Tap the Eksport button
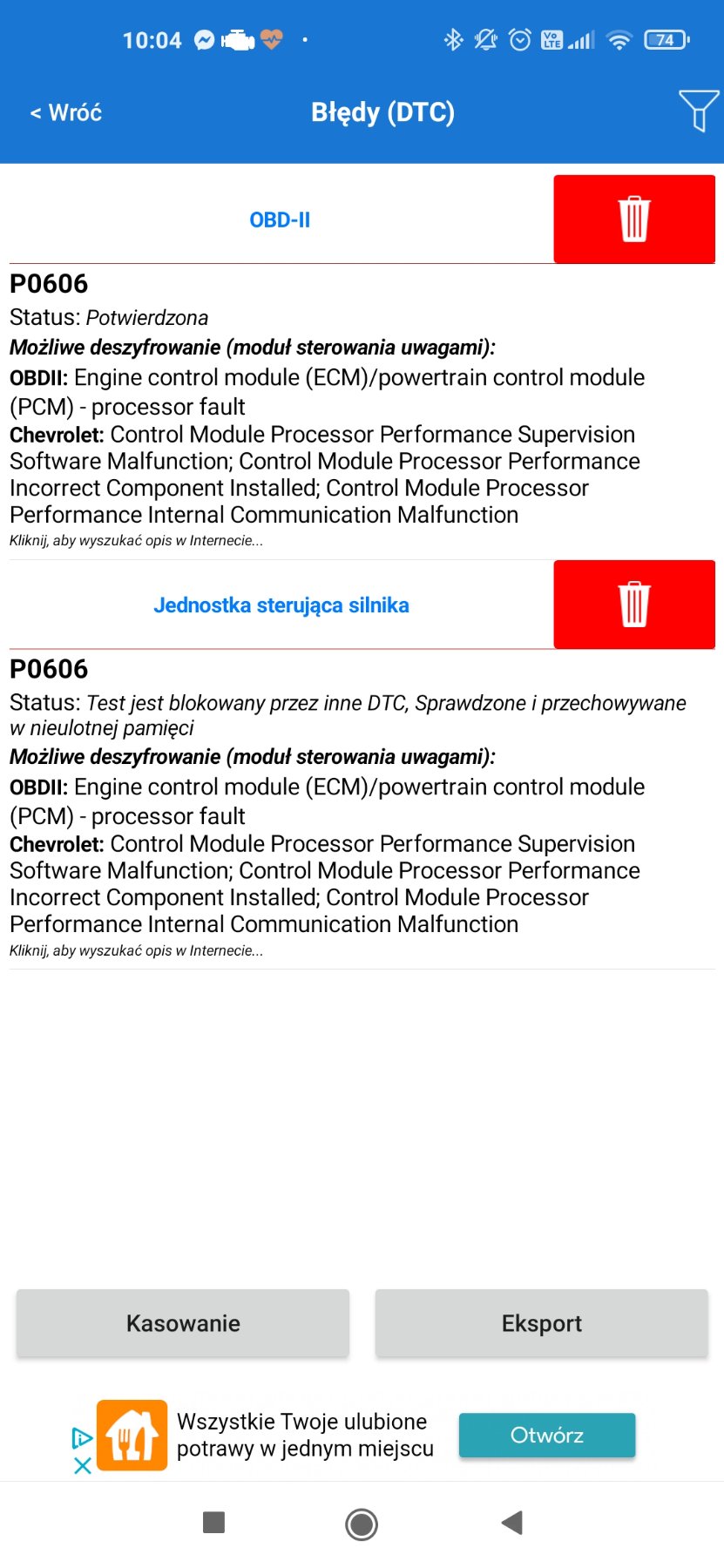Viewport: 724px width, 1568px height. pyautogui.click(x=541, y=1323)
